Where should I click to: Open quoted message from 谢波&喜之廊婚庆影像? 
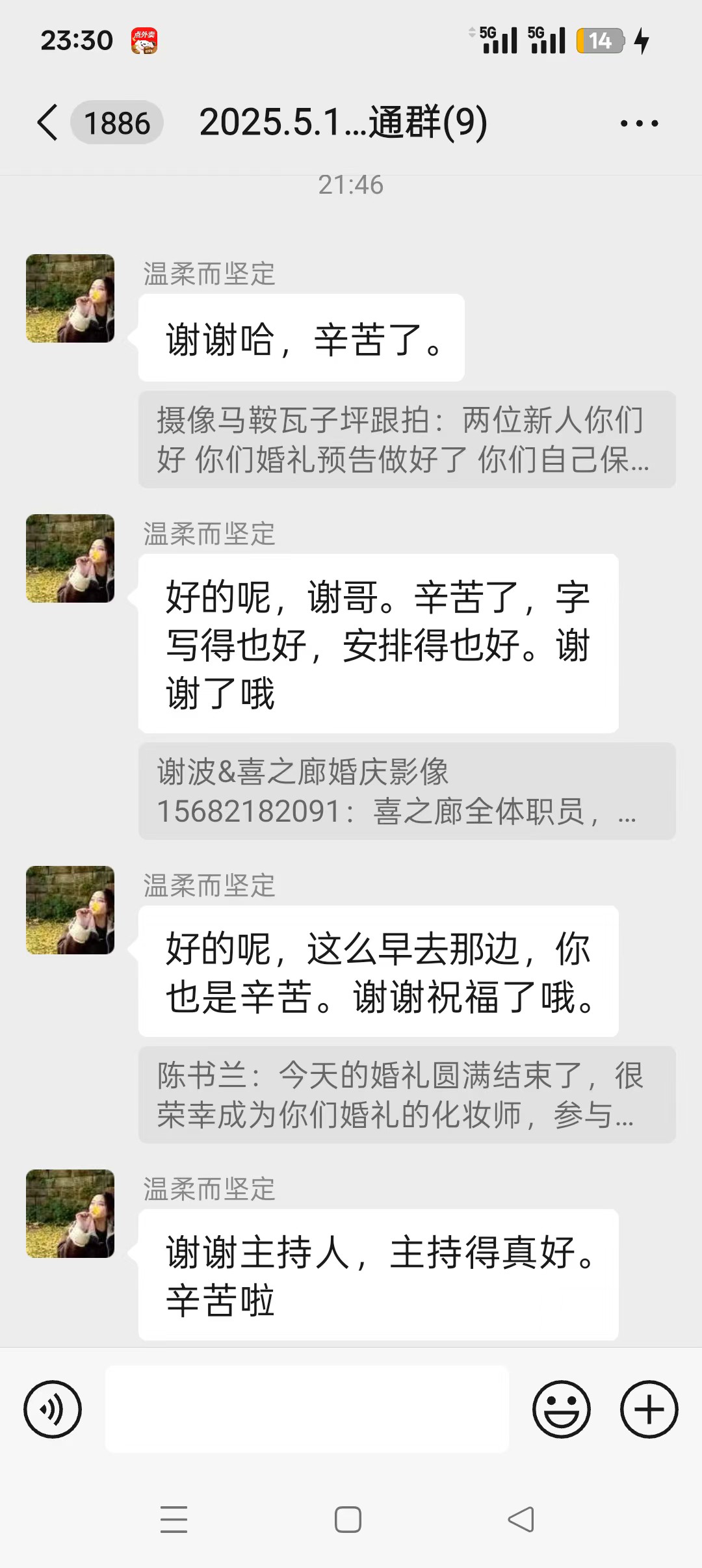pos(407,791)
